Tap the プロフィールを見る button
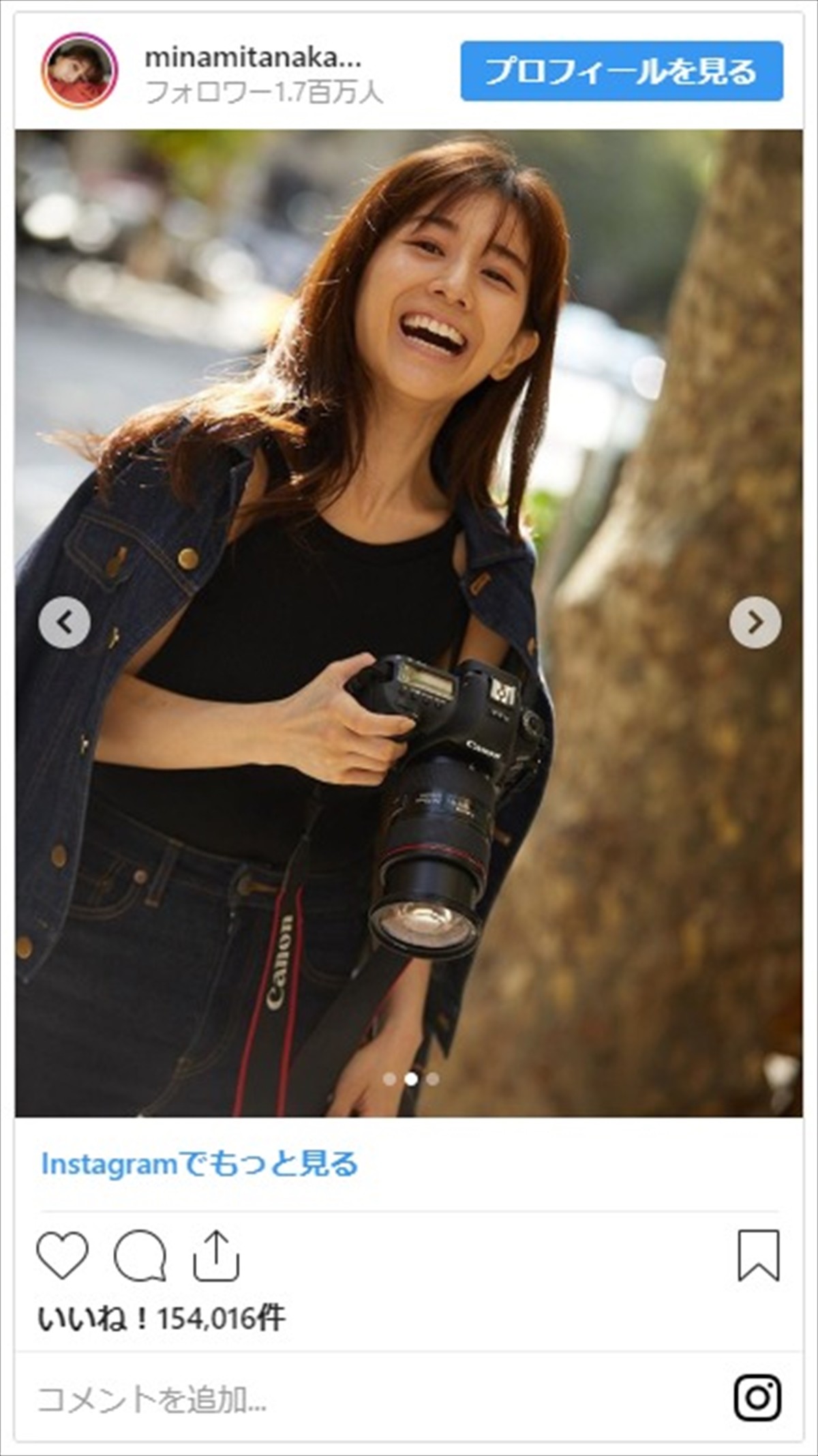This screenshot has width=818, height=1456. 622,71
